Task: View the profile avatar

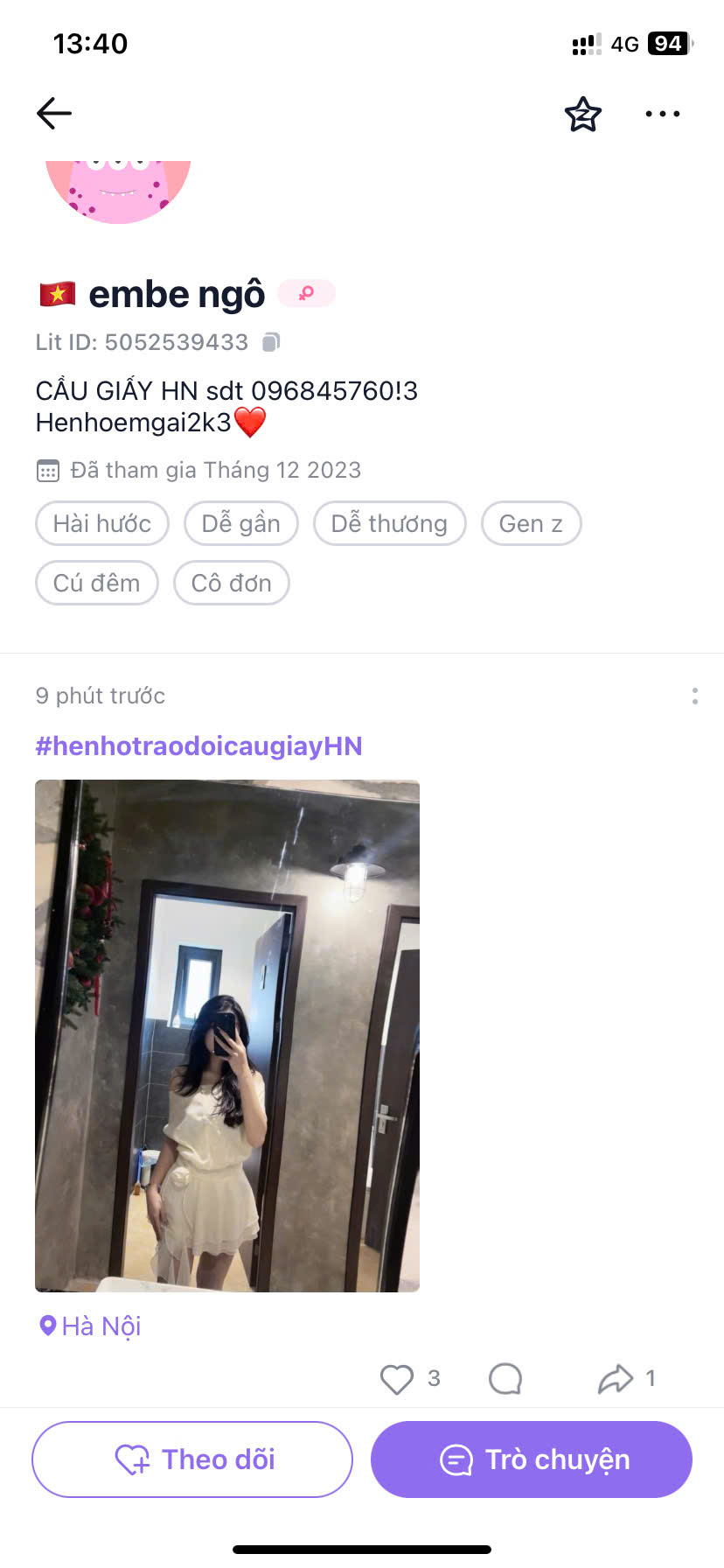Action: point(118,191)
